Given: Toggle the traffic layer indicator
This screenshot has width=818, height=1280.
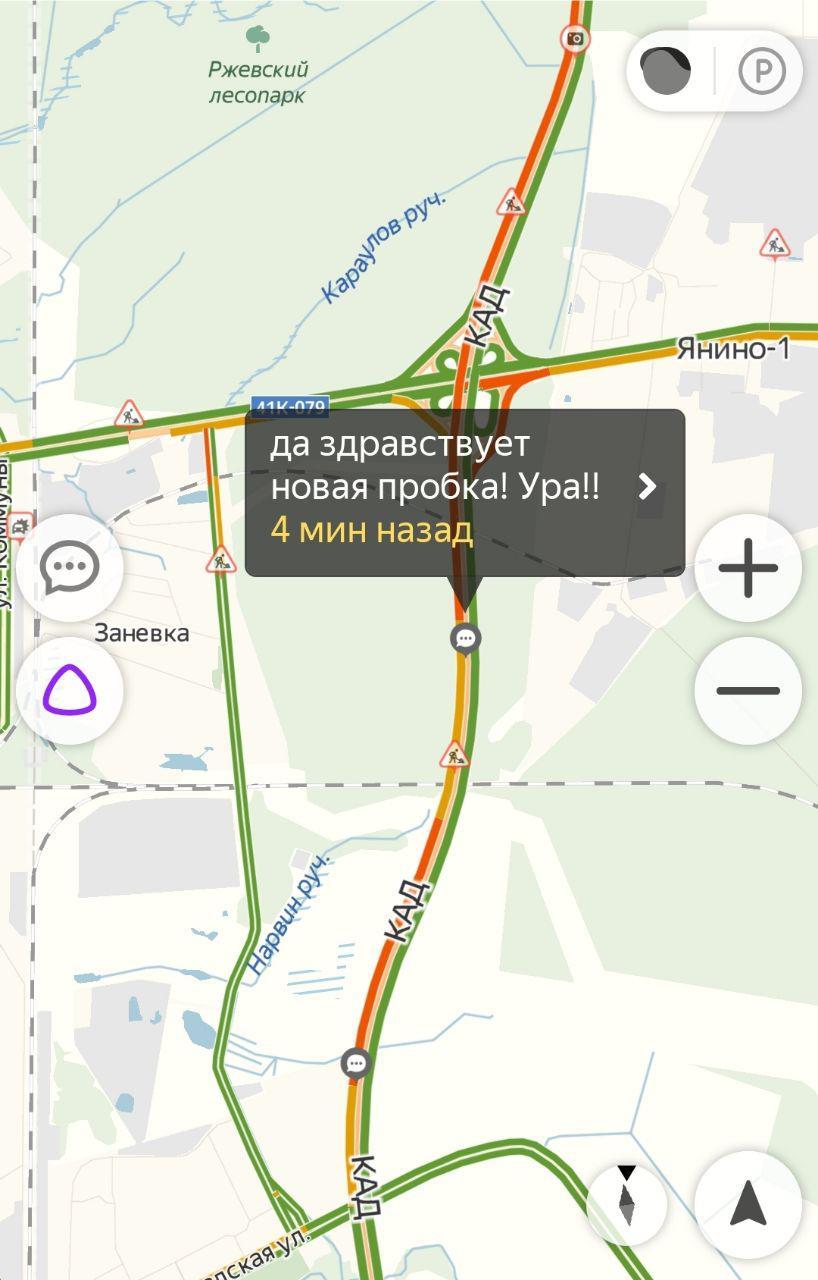Looking at the screenshot, I should [666, 71].
